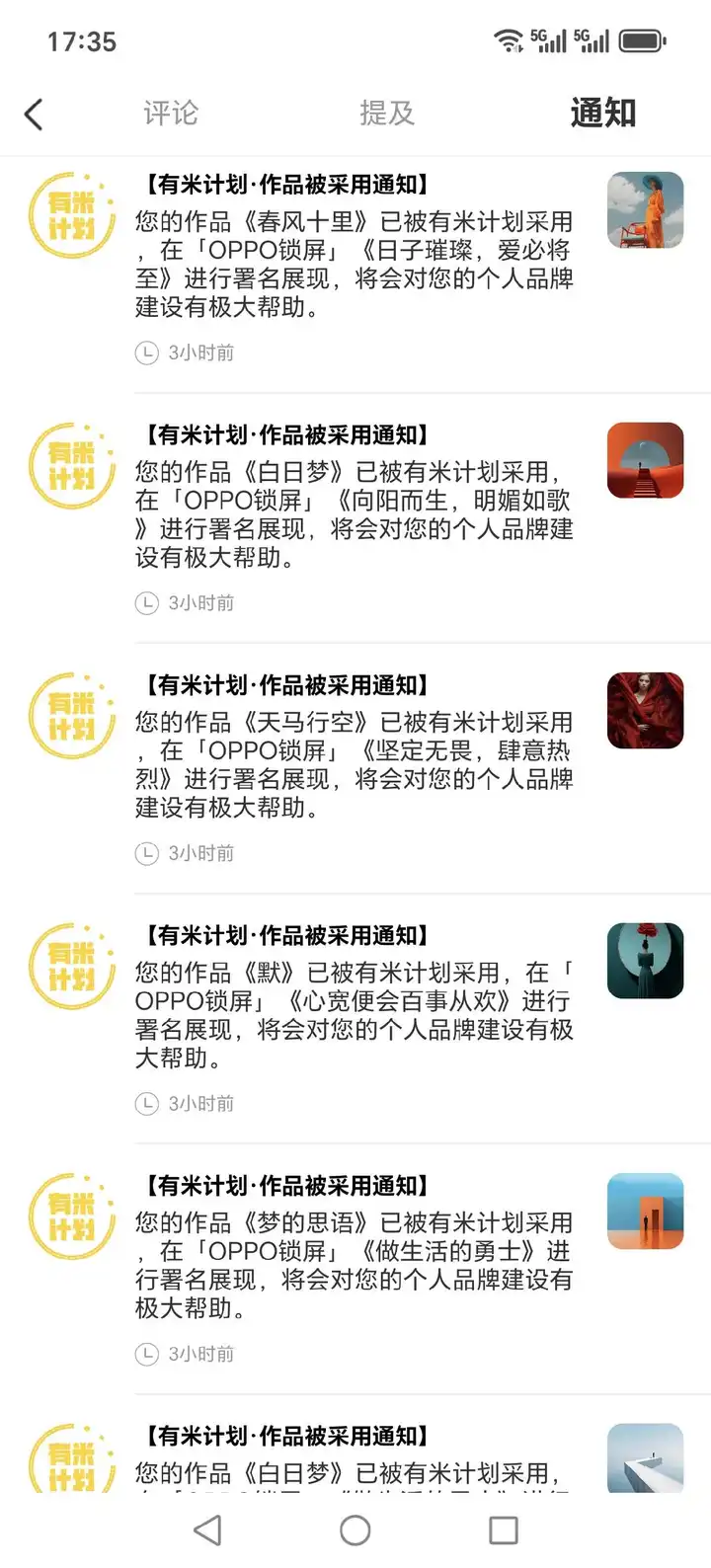This screenshot has height=1568, width=711.
Task: View the 《春风十里》 artwork thumbnail
Action: 645,210
